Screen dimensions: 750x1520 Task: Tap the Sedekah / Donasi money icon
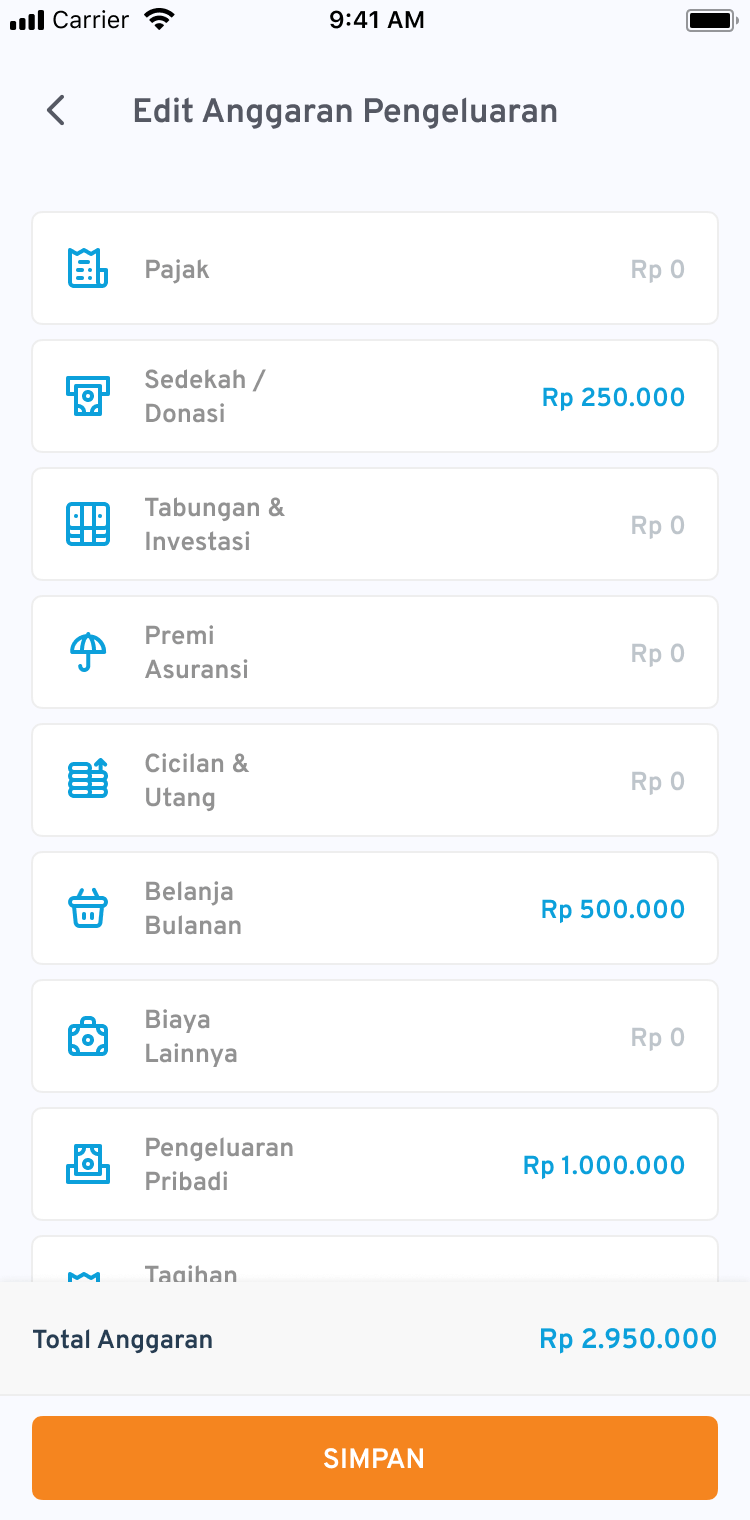88,396
